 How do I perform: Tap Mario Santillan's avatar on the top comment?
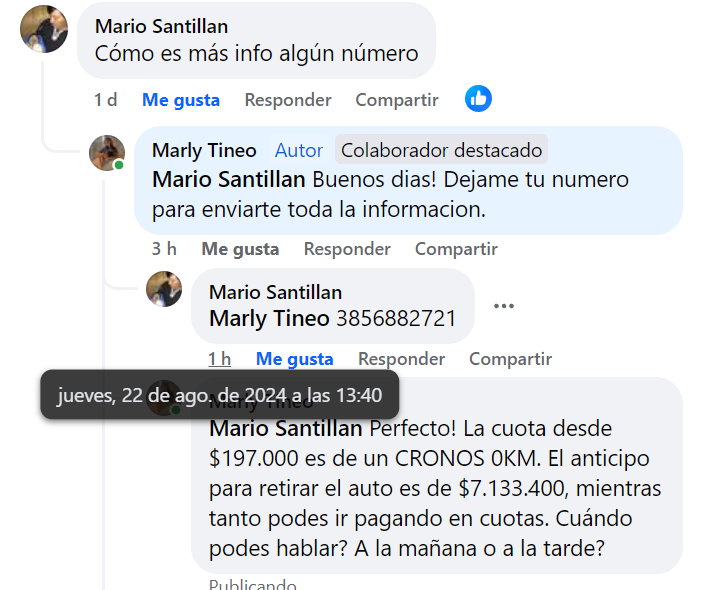click(44, 29)
